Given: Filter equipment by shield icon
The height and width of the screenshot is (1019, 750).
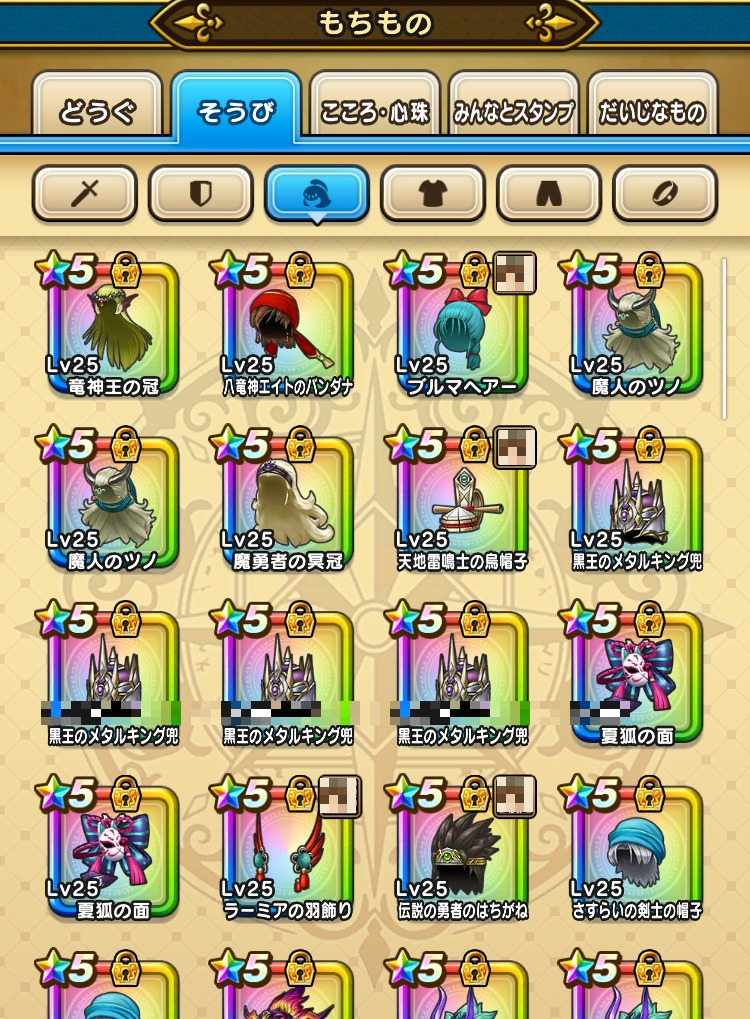Looking at the screenshot, I should (200, 193).
